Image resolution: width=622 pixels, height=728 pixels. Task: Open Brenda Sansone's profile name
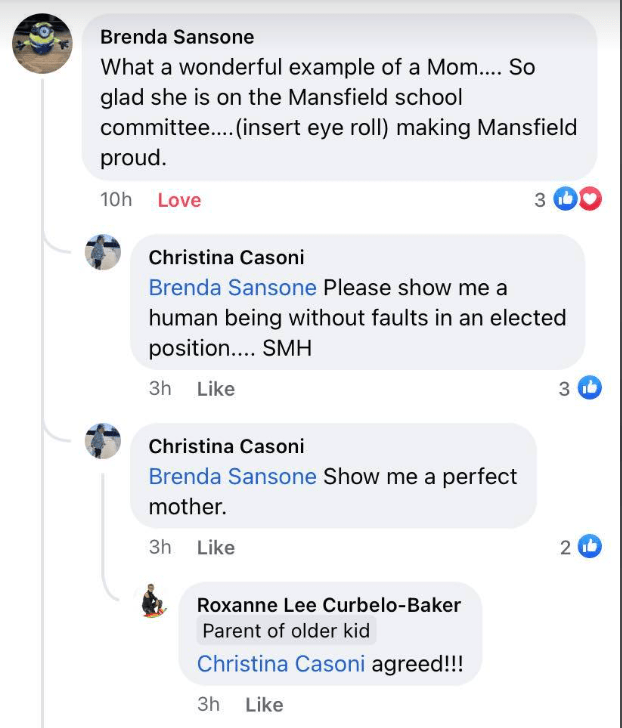click(177, 37)
